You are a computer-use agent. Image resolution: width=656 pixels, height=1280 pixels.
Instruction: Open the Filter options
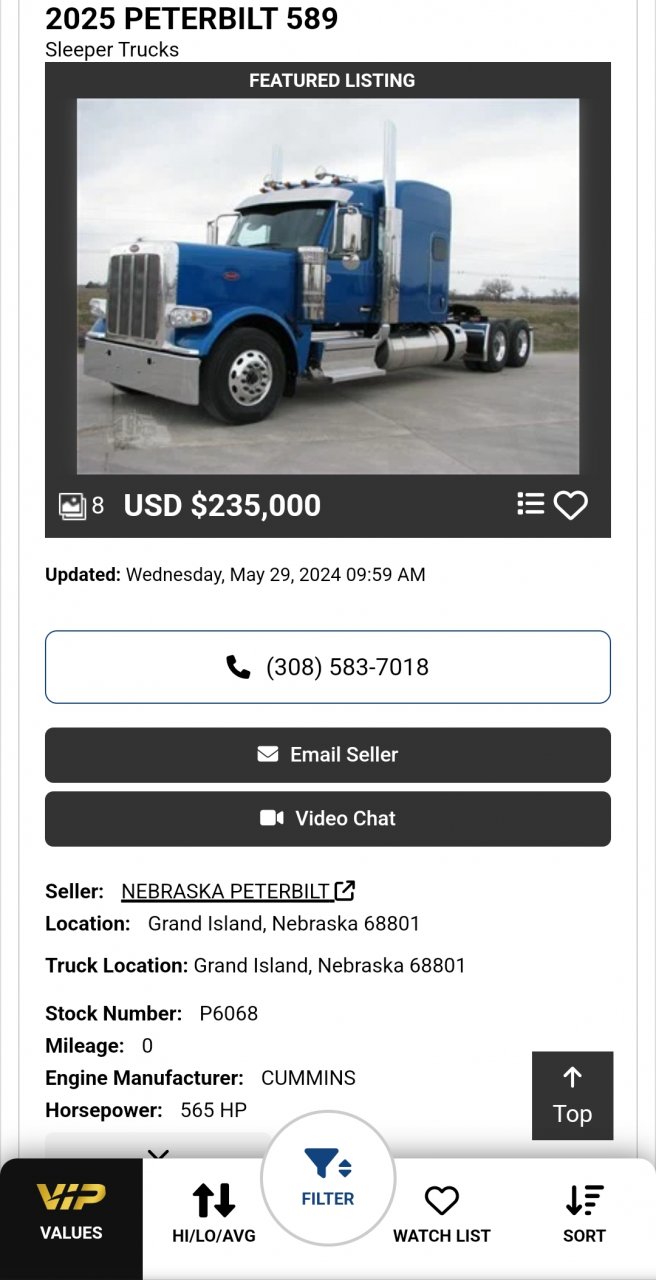(328, 1178)
